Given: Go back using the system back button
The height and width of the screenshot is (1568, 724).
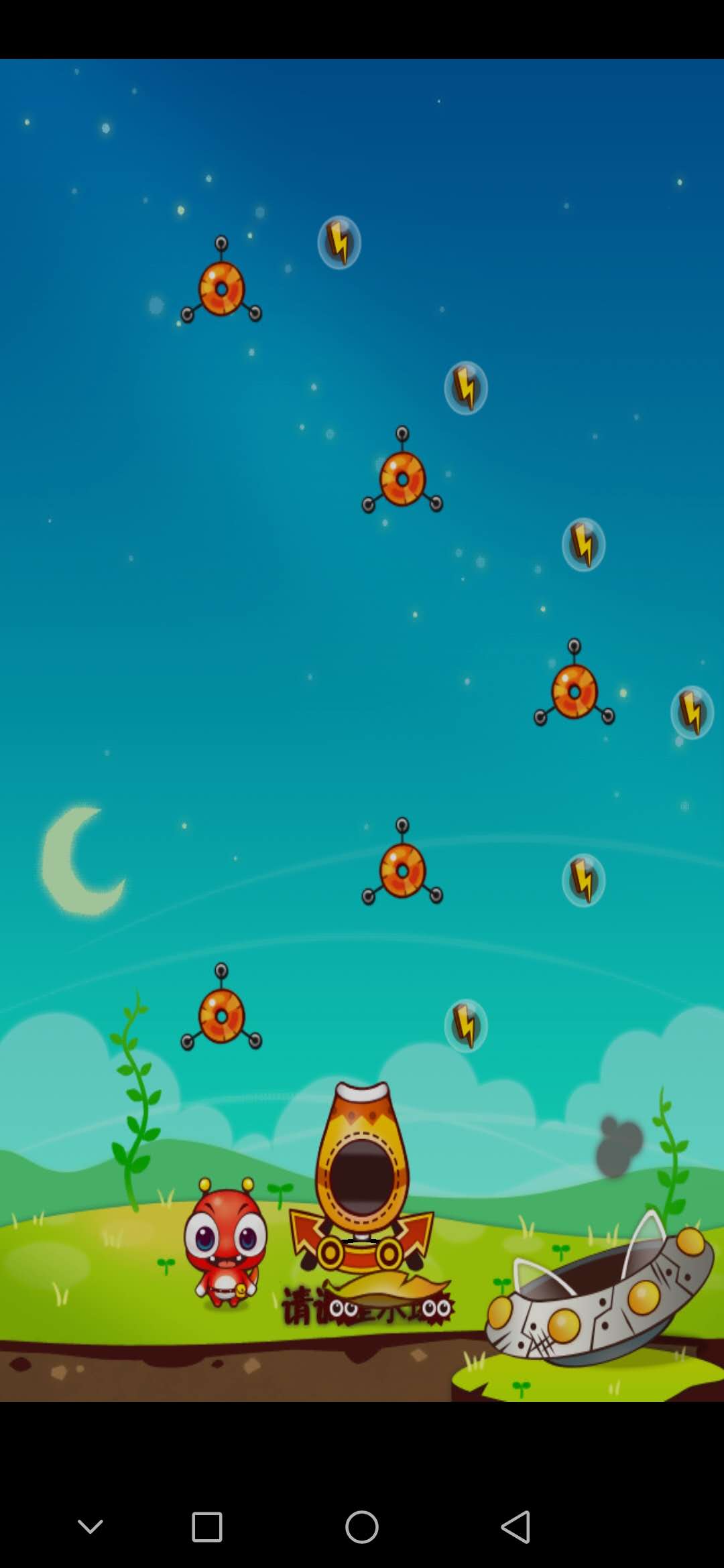Looking at the screenshot, I should 516,1527.
